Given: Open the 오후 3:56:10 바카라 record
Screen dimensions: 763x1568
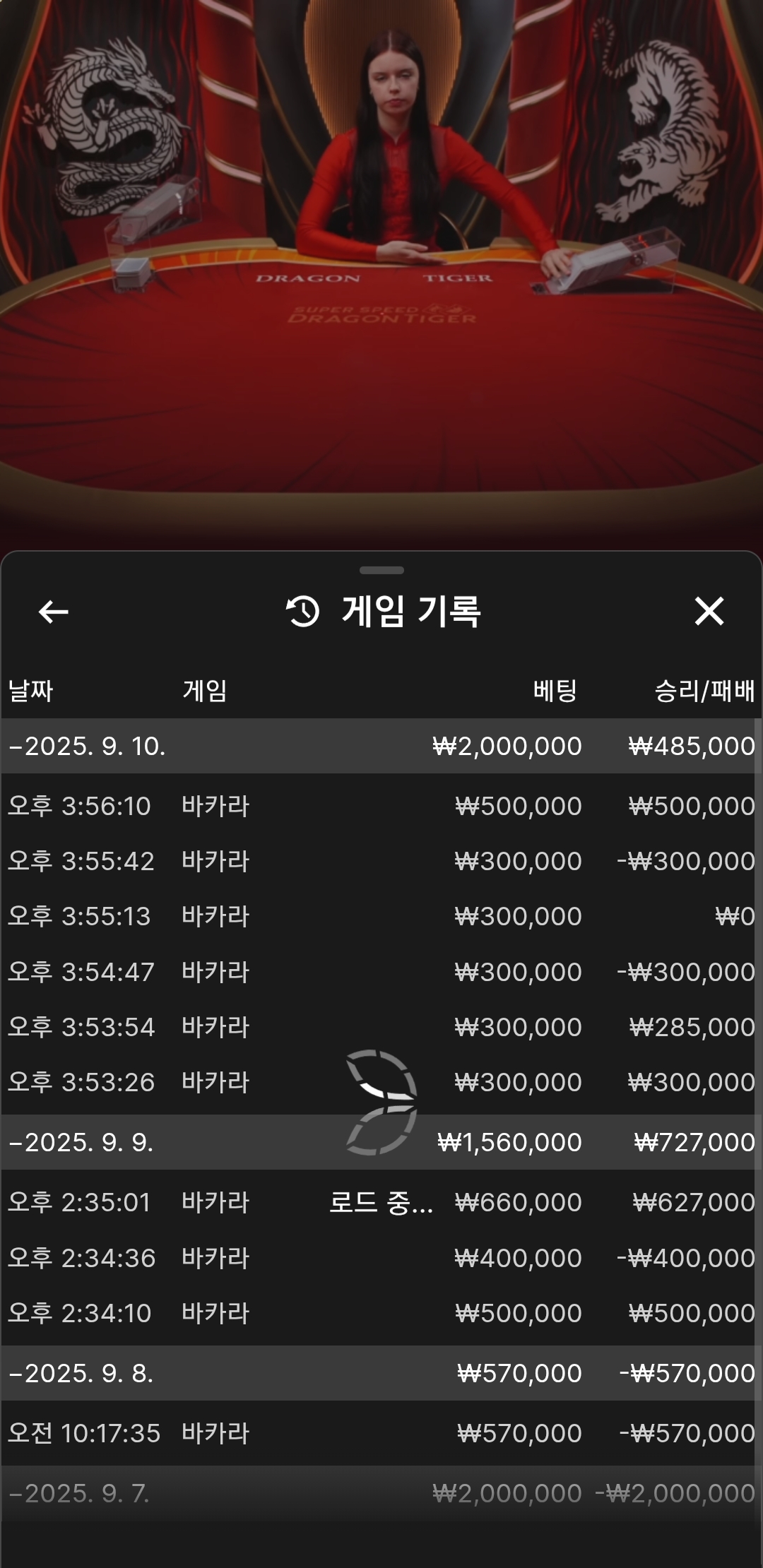Looking at the screenshot, I should (381, 806).
